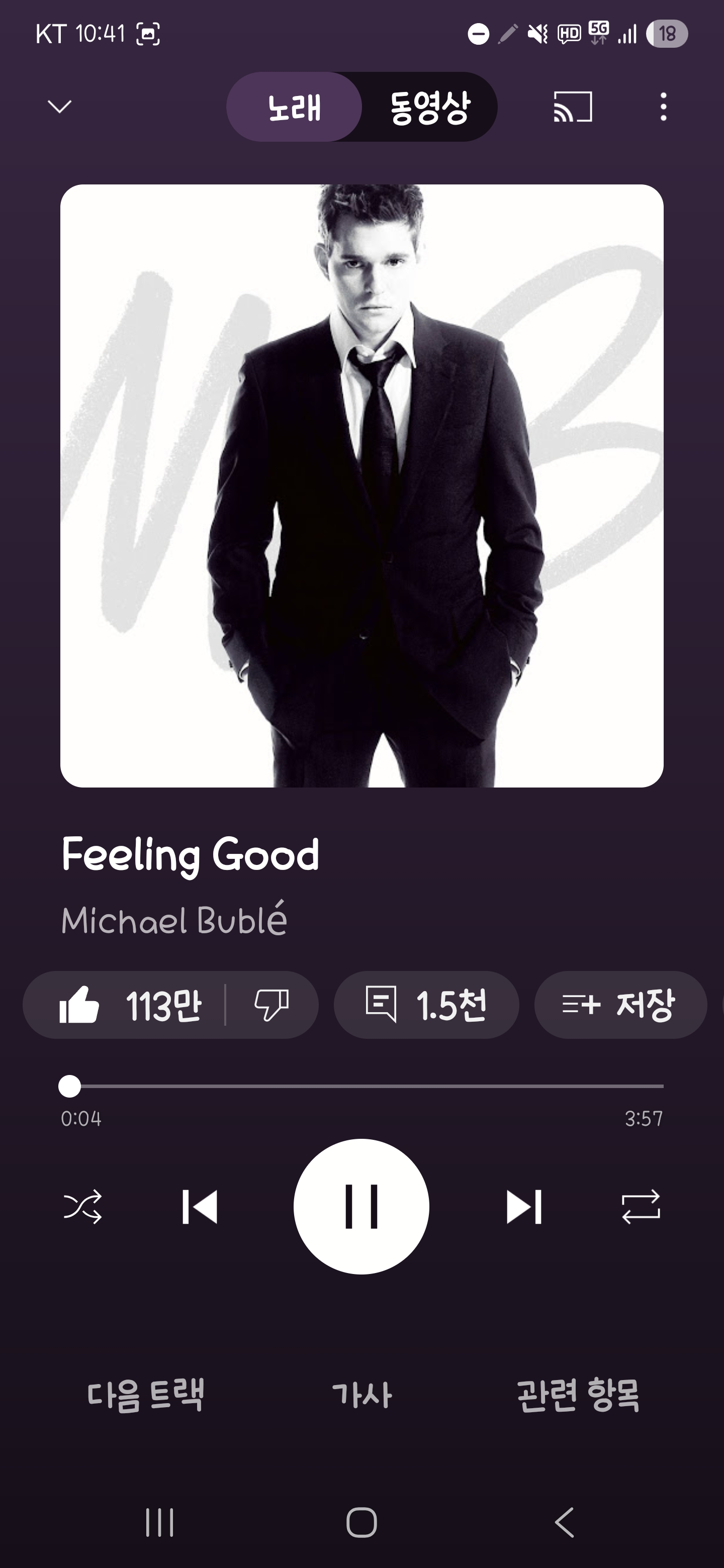The image size is (724, 1568).
Task: Select the 노래 song tab
Action: [x=294, y=107]
